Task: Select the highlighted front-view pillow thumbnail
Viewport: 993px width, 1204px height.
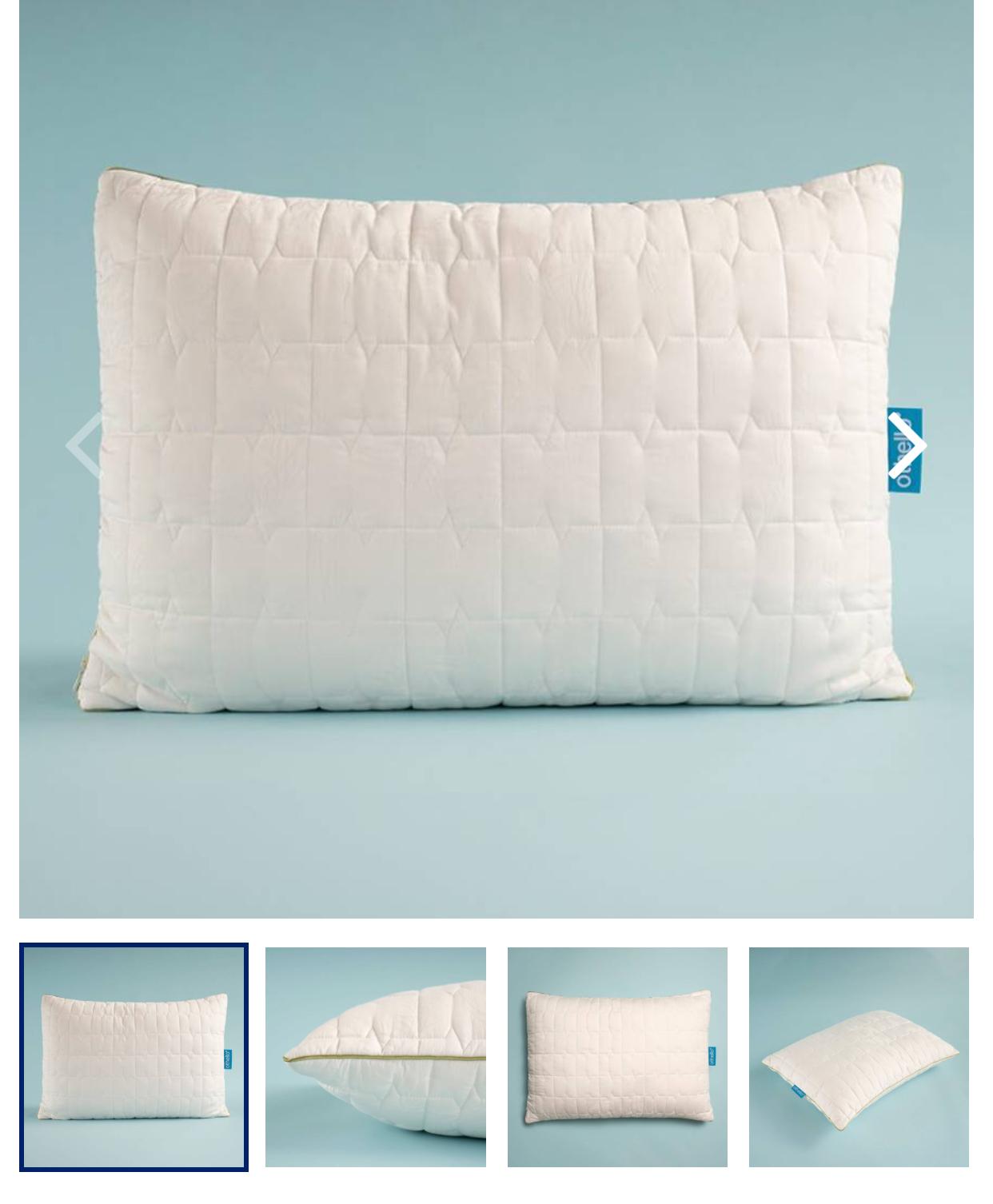Action: pos(134,1057)
